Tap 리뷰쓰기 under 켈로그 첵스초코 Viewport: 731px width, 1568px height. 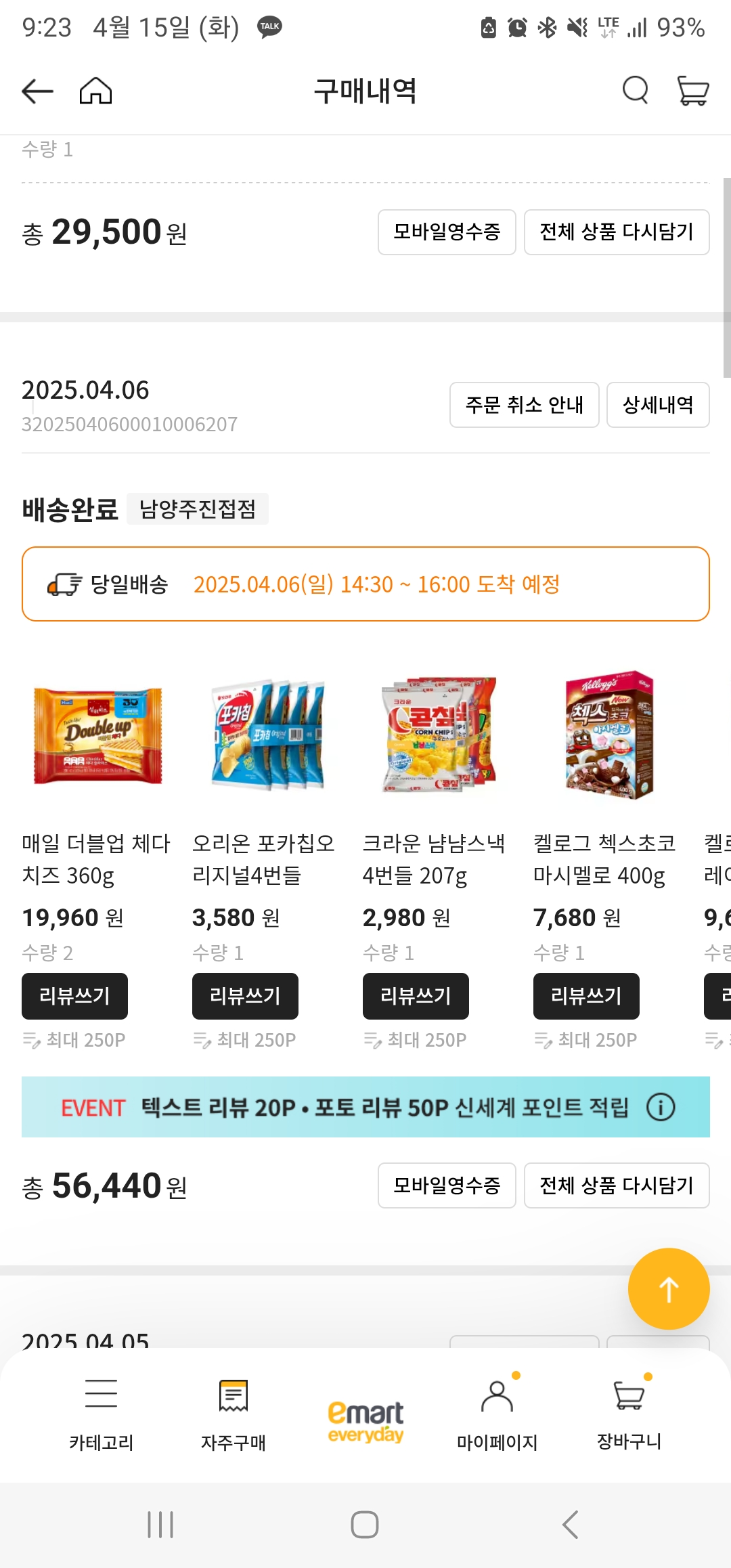tap(585, 995)
